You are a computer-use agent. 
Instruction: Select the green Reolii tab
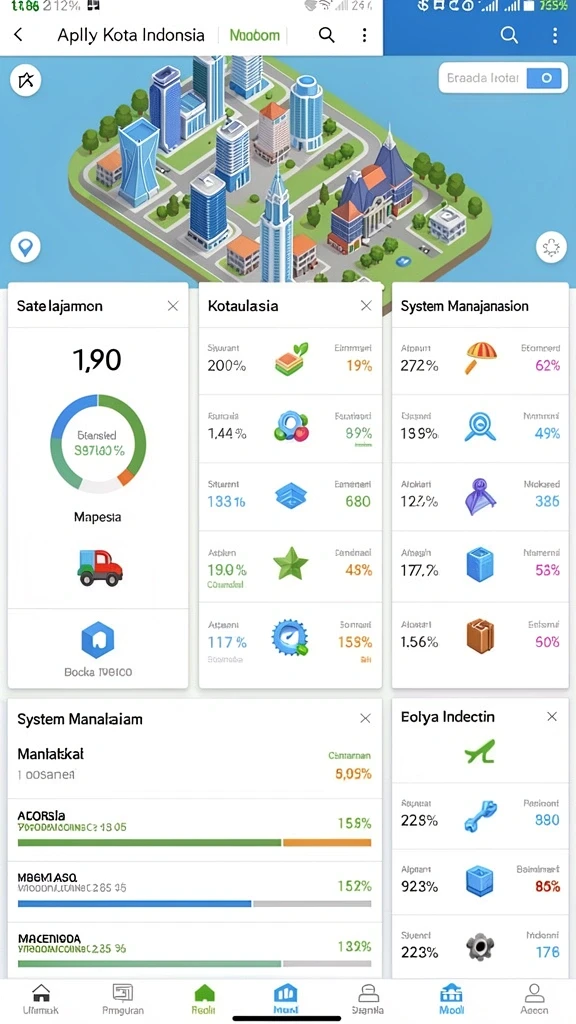[x=204, y=999]
